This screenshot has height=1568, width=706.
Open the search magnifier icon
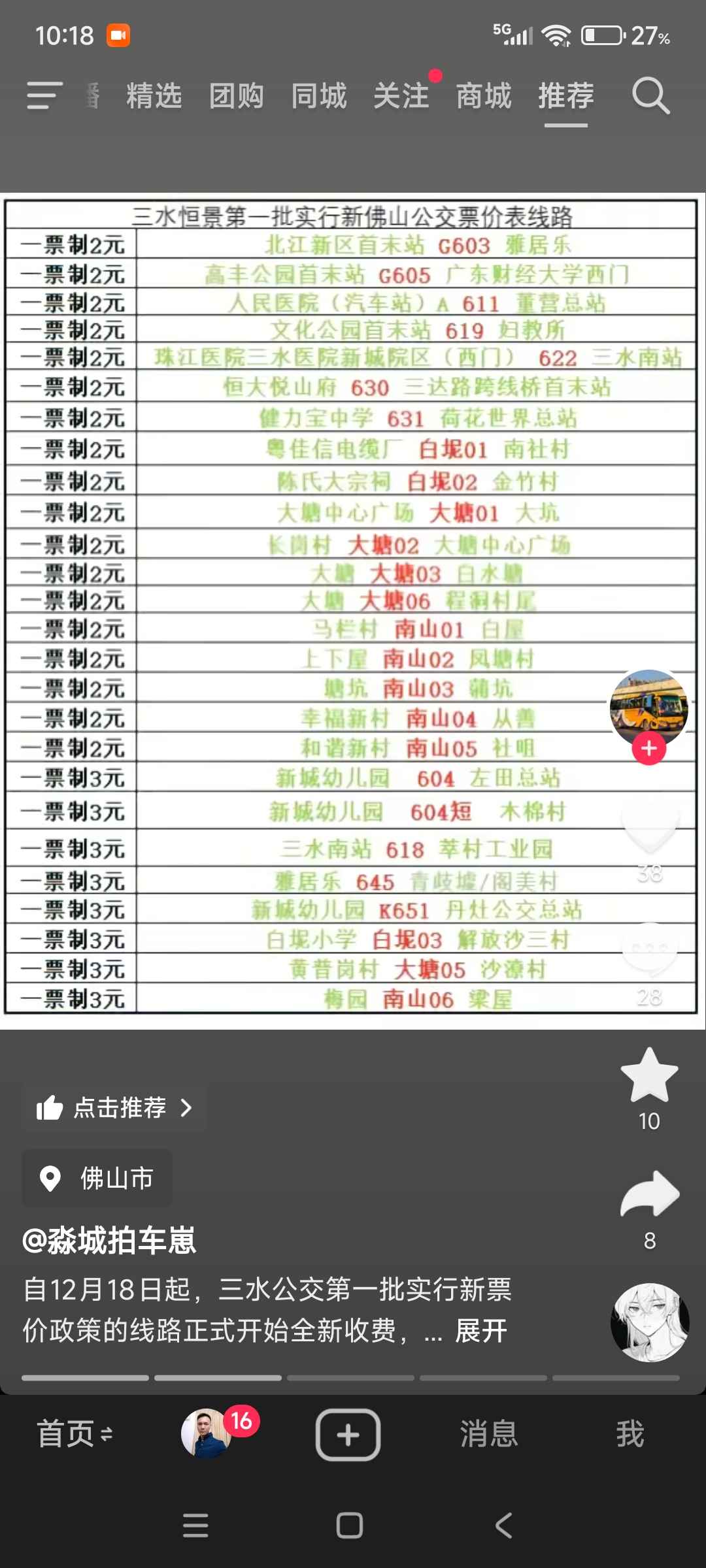650,97
